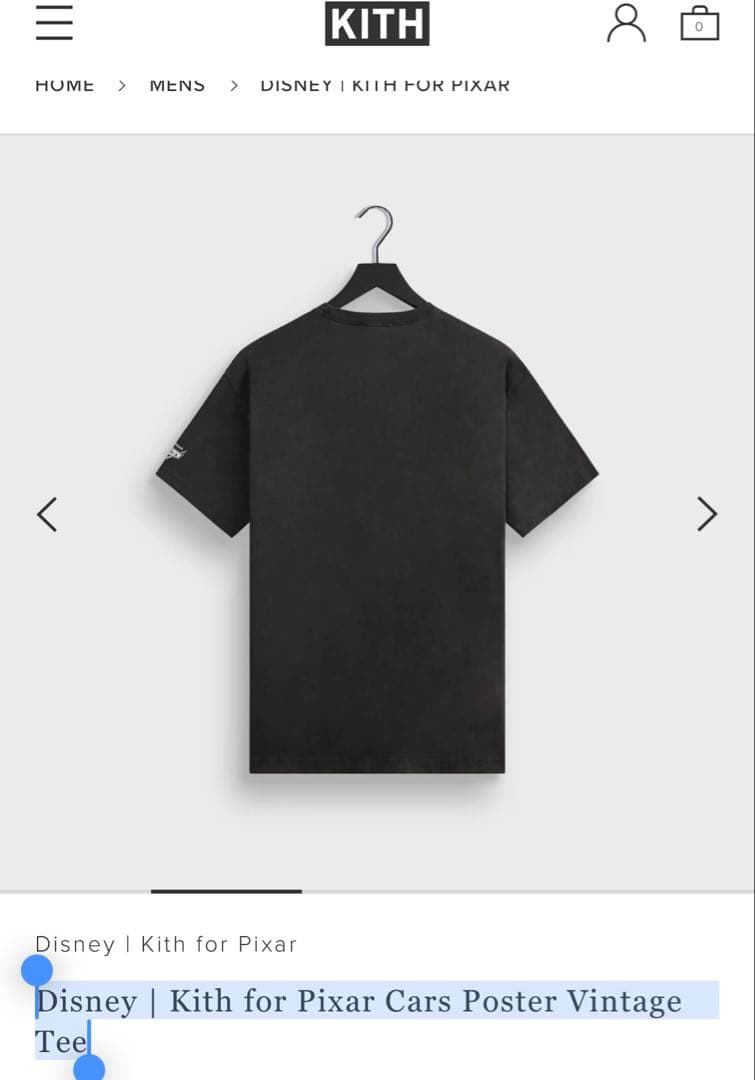The width and height of the screenshot is (755, 1080).
Task: Open DISNEY | KITH FOR PIXAR breadcrumb
Action: [385, 86]
